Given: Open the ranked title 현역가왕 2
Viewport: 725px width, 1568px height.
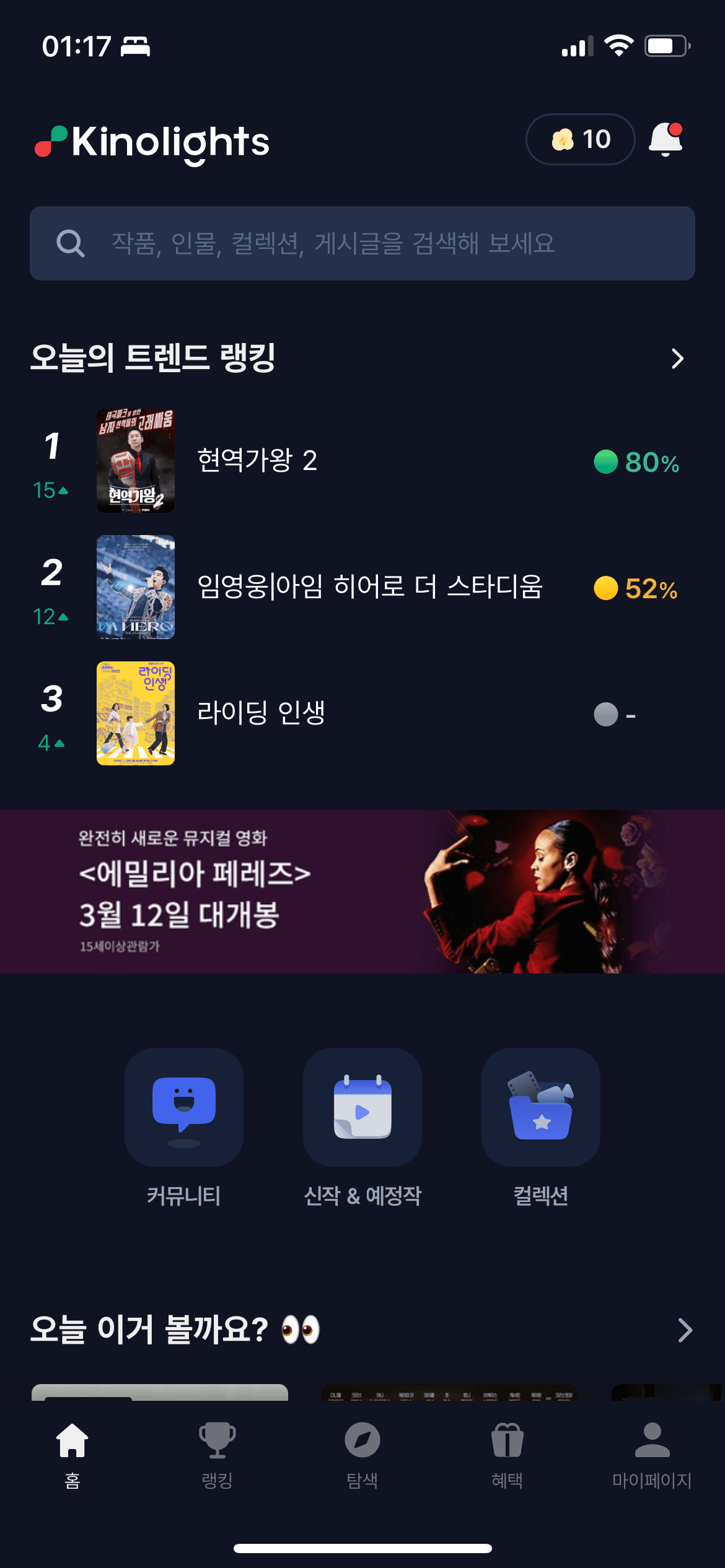Looking at the screenshot, I should [x=260, y=461].
